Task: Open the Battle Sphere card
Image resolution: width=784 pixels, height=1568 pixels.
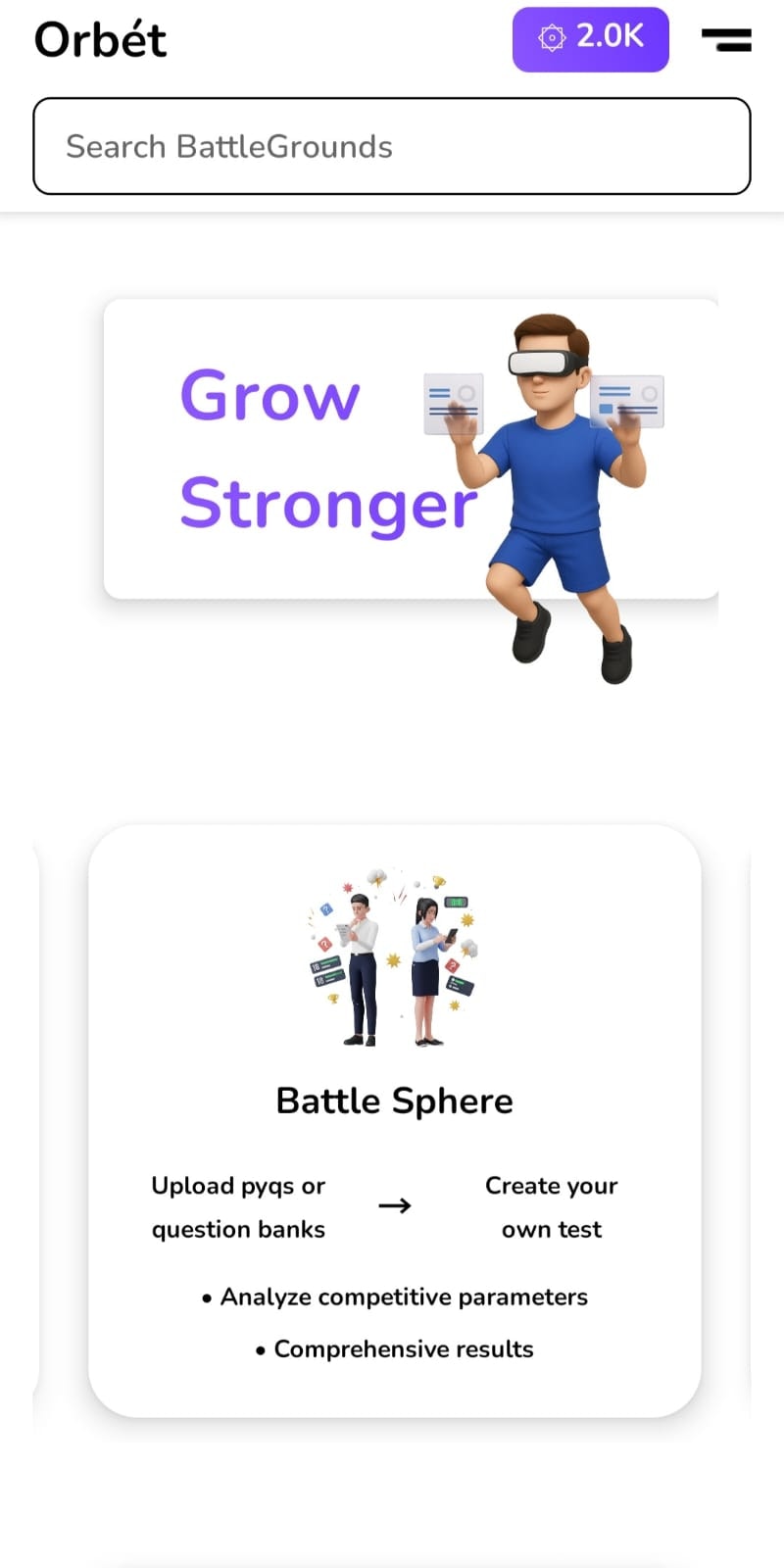Action: tap(395, 1120)
